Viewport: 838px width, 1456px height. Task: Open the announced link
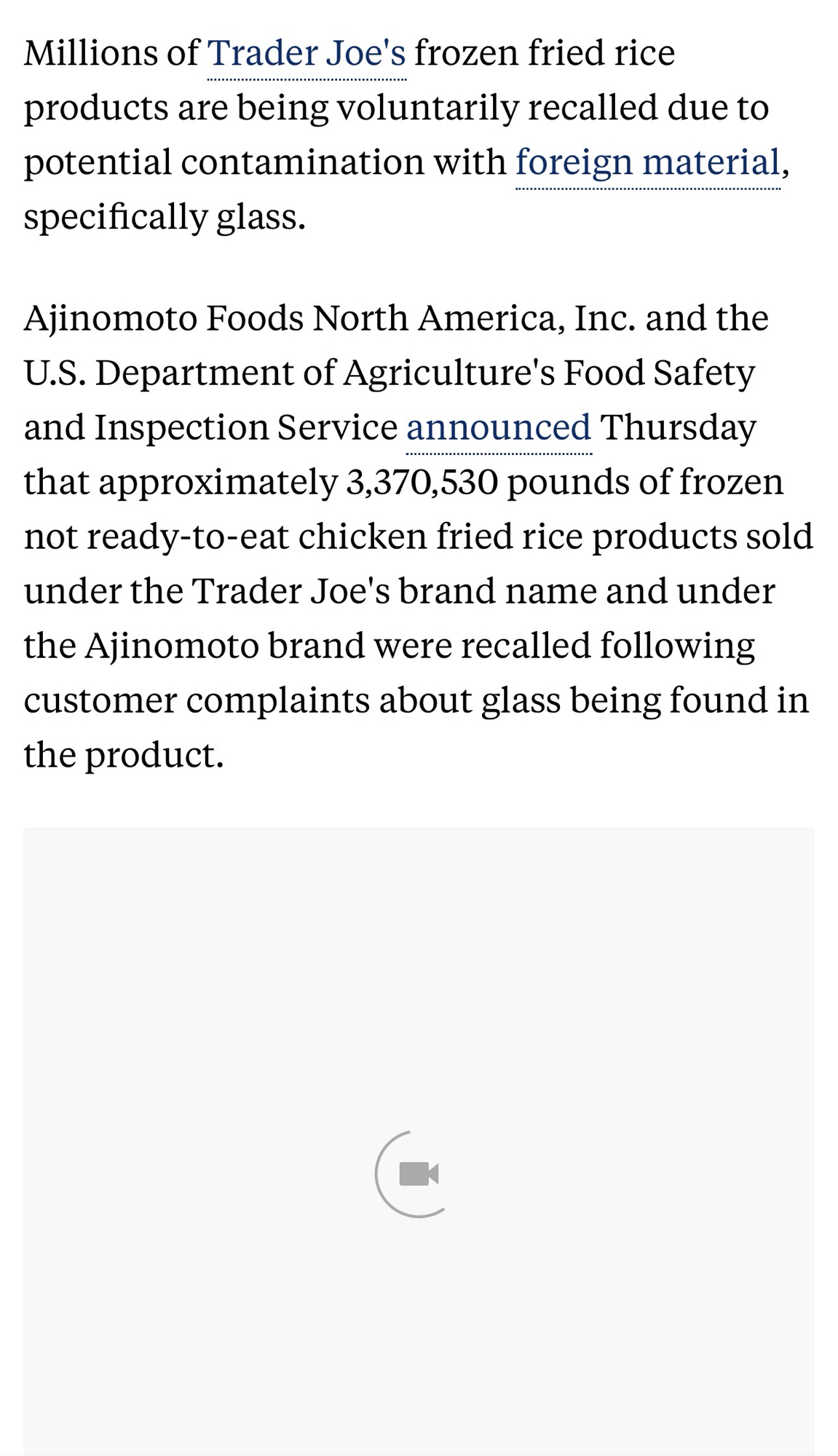pos(498,427)
